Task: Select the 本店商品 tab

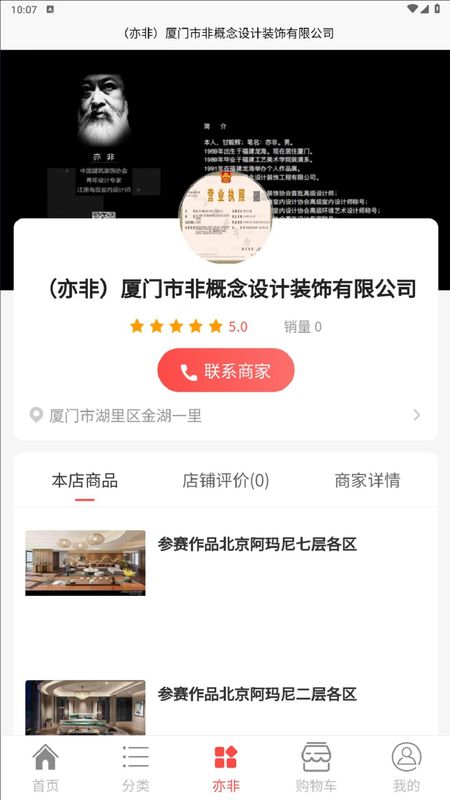Action: 85,481
